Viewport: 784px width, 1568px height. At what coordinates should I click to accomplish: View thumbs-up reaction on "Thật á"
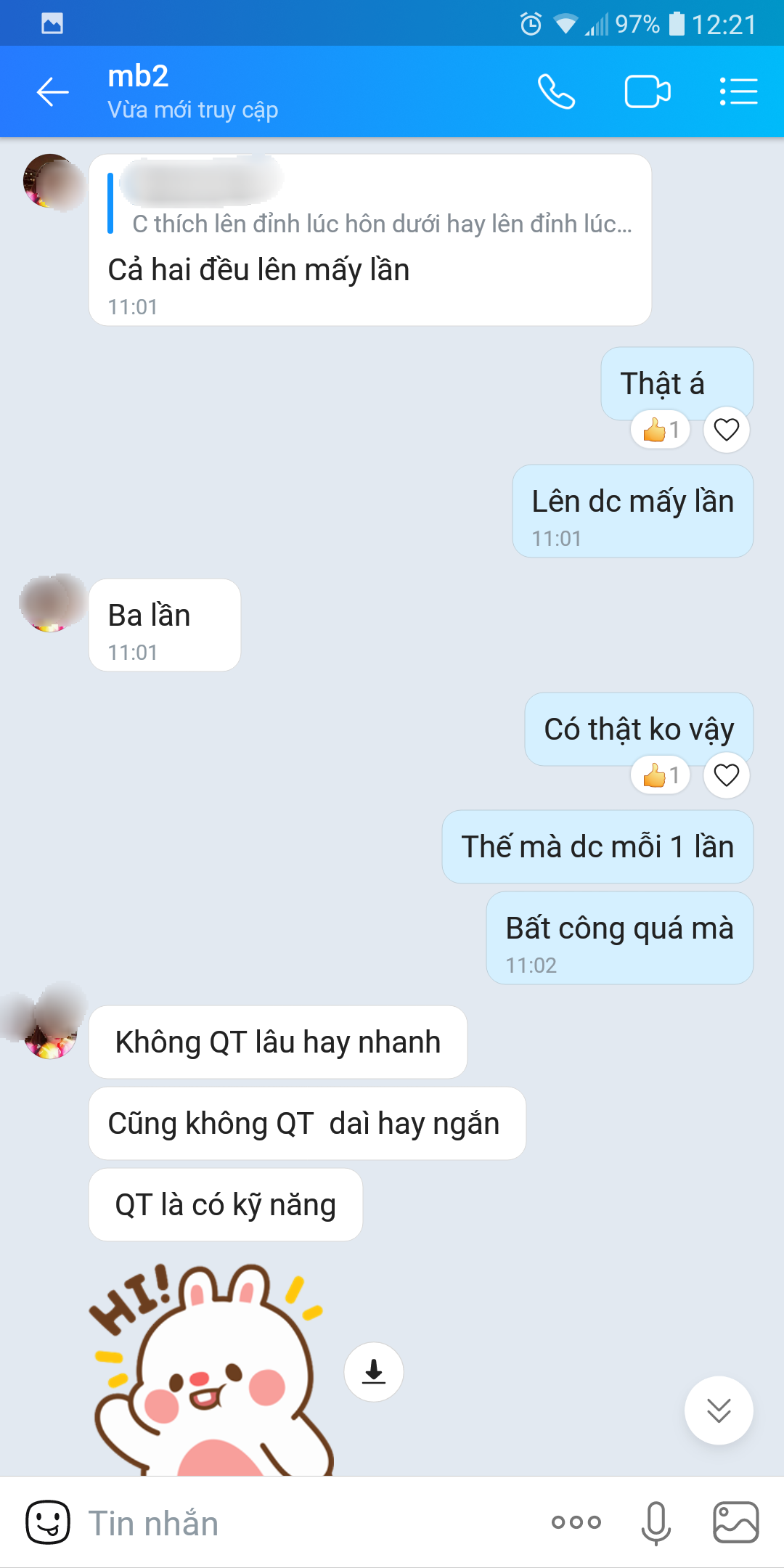click(x=661, y=430)
